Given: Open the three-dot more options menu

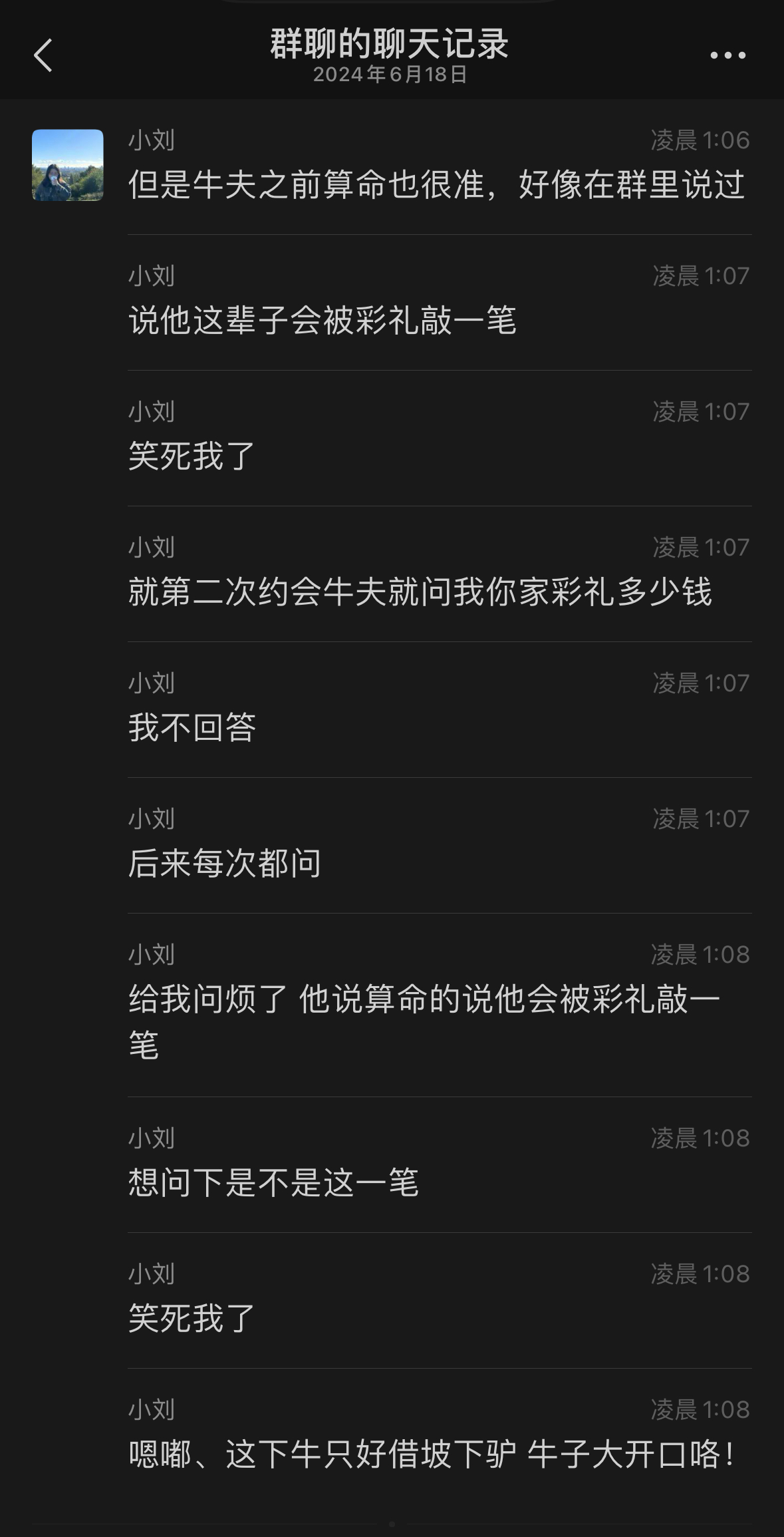Looking at the screenshot, I should coord(727,55).
